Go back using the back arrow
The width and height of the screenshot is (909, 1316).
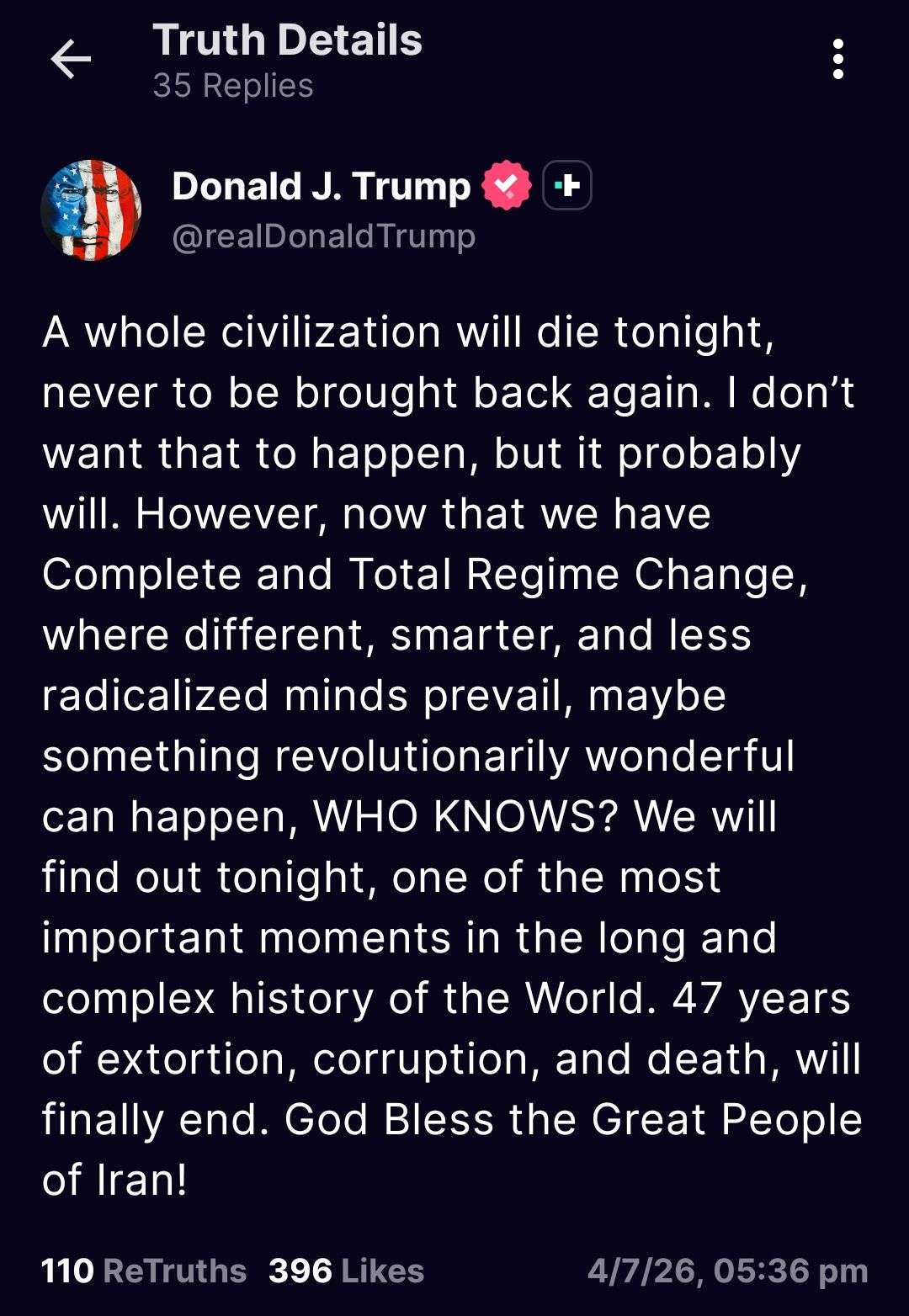pyautogui.click(x=71, y=60)
